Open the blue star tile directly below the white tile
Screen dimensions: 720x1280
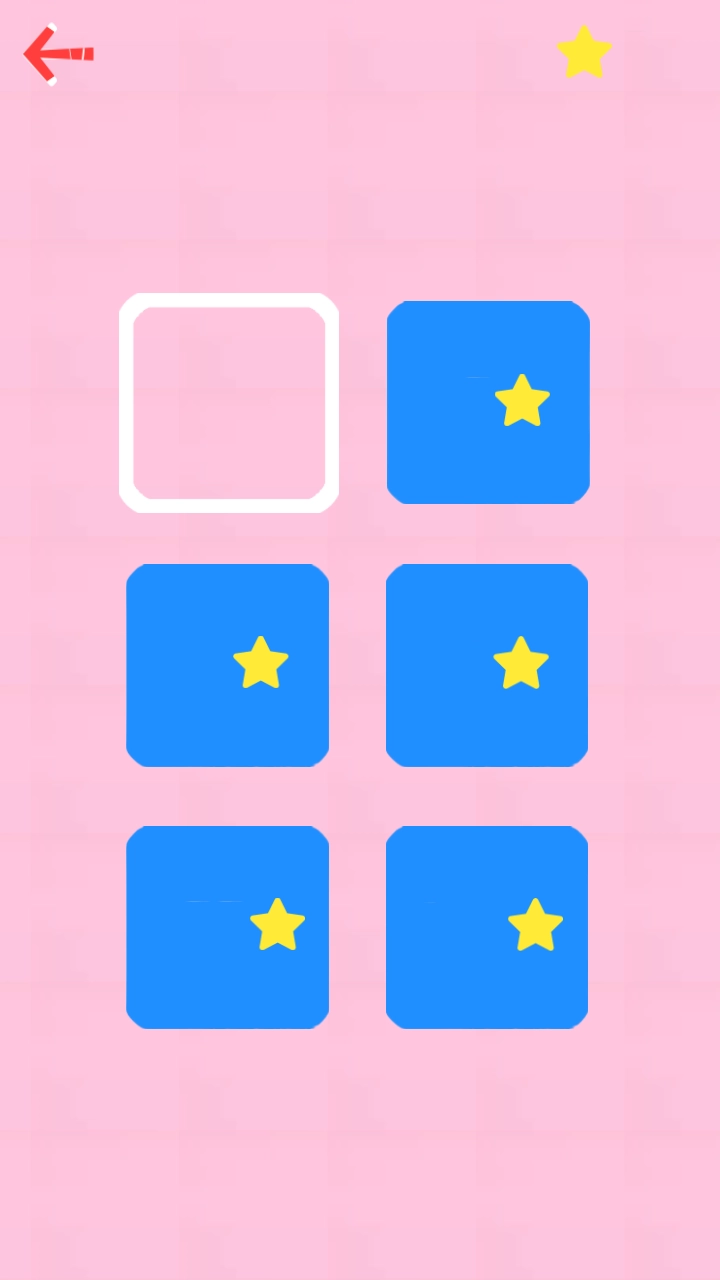pos(227,665)
